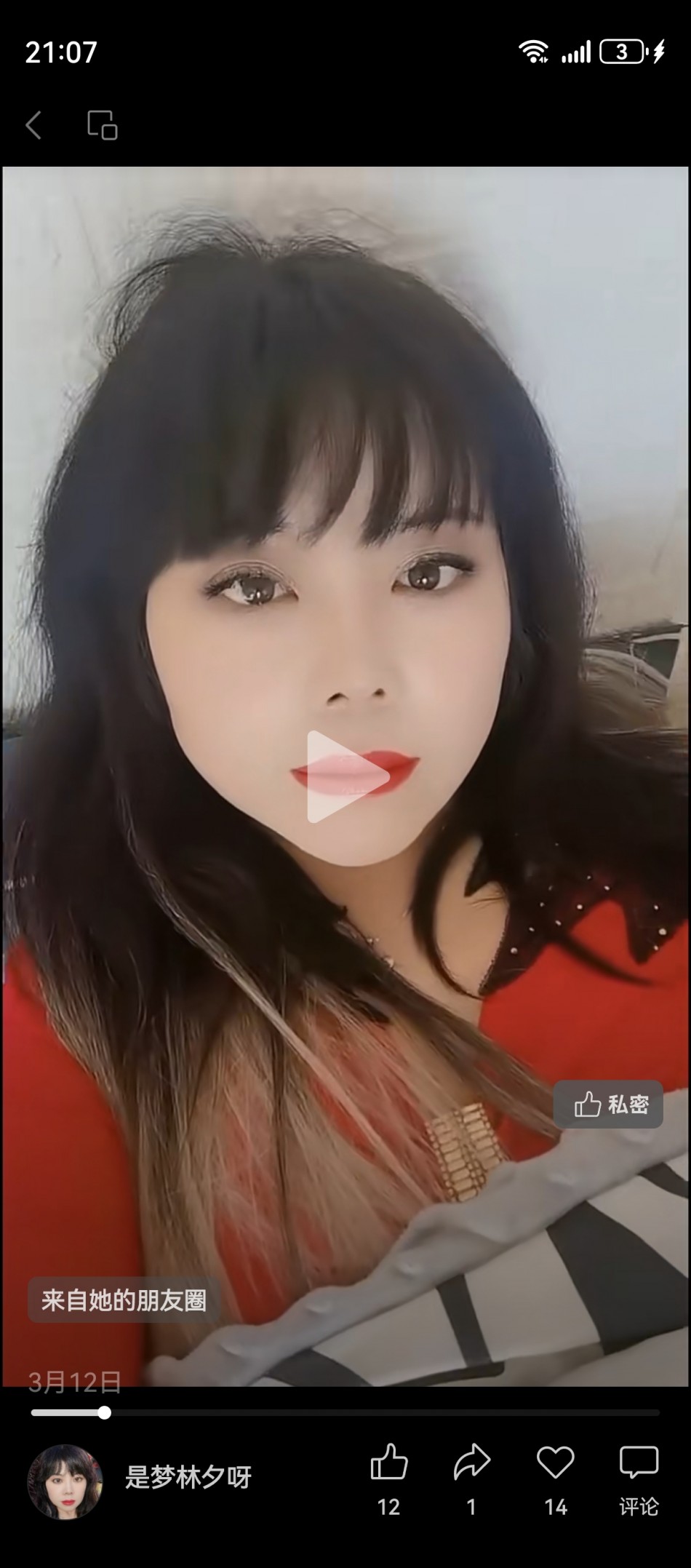
Task: Open the 评论 comments
Action: [x=639, y=1477]
